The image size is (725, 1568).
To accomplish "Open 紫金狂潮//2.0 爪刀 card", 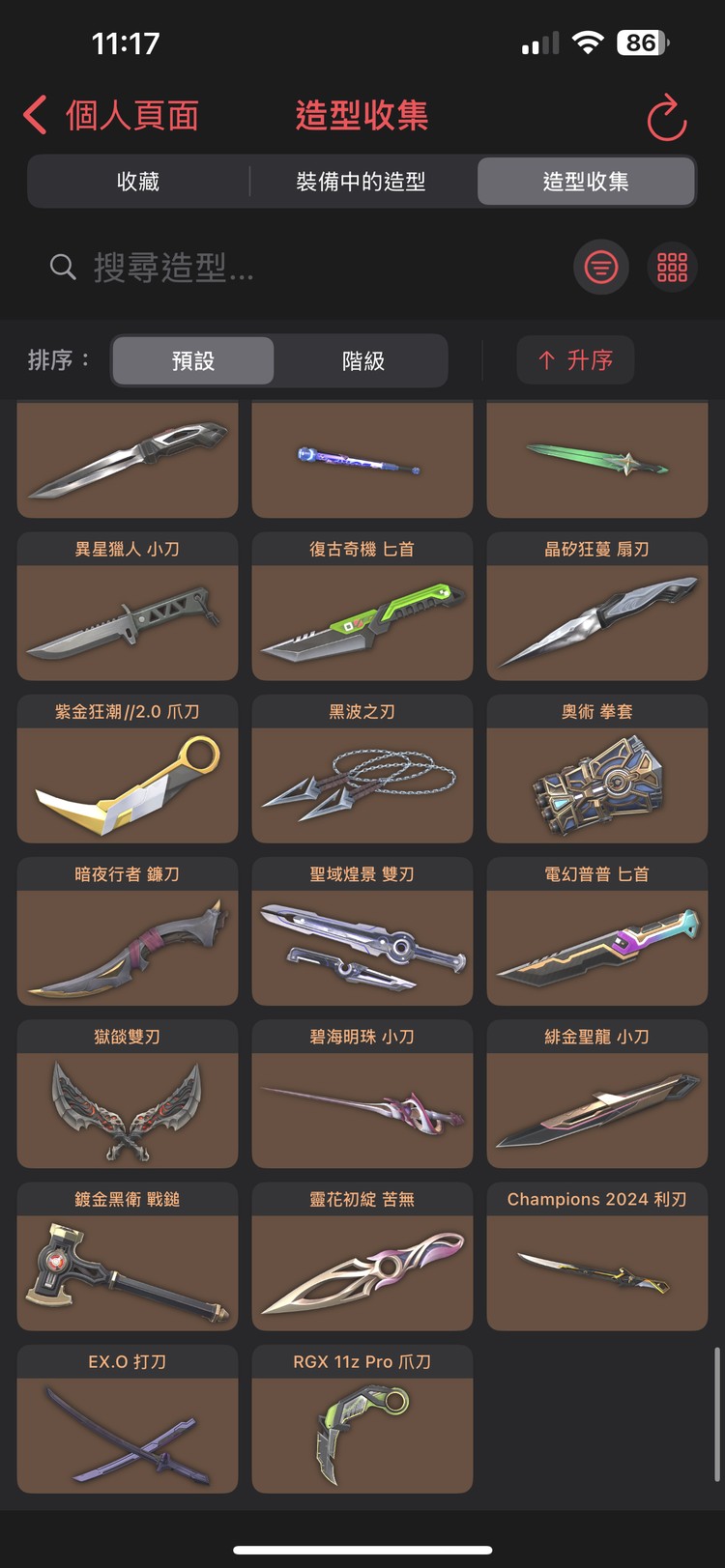I will pos(128,769).
